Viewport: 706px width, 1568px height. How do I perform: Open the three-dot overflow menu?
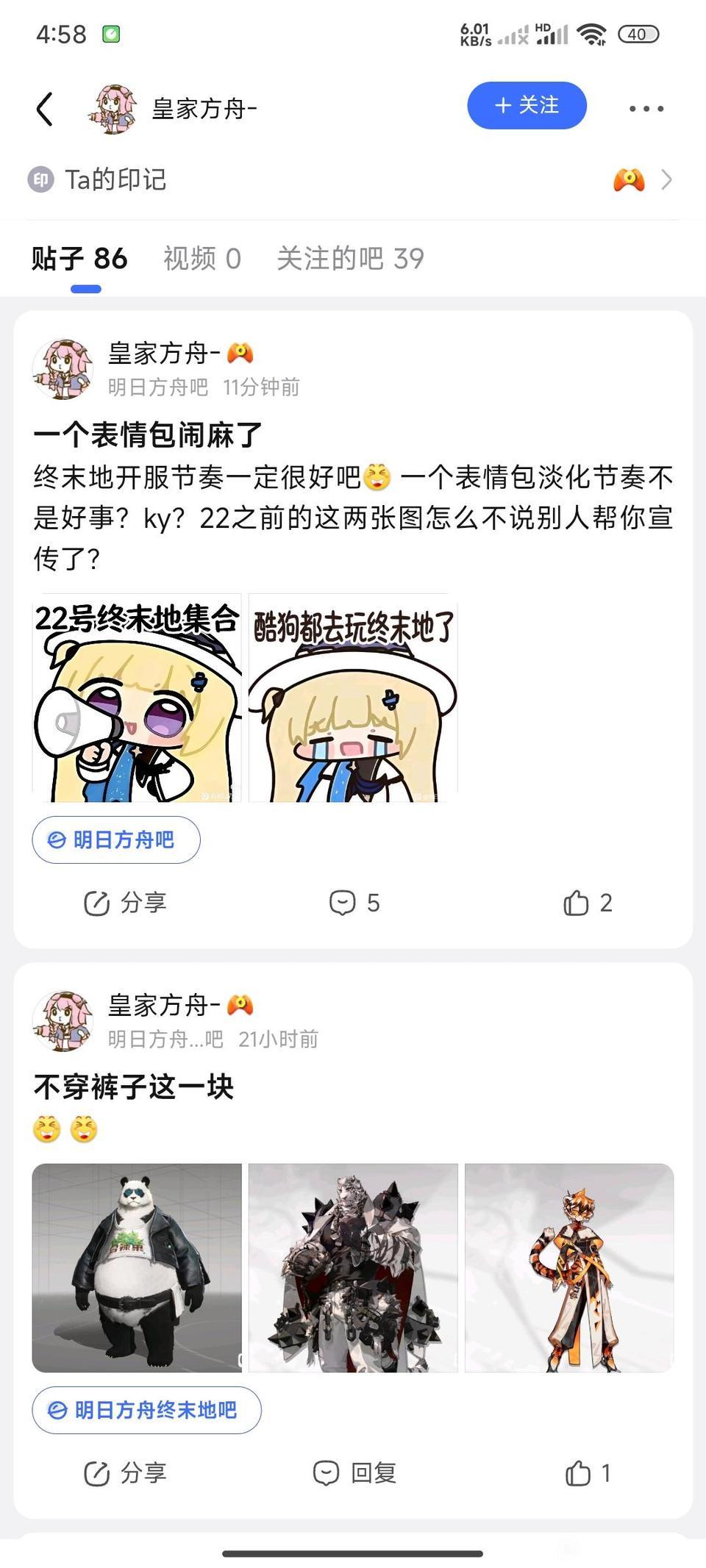tap(646, 109)
